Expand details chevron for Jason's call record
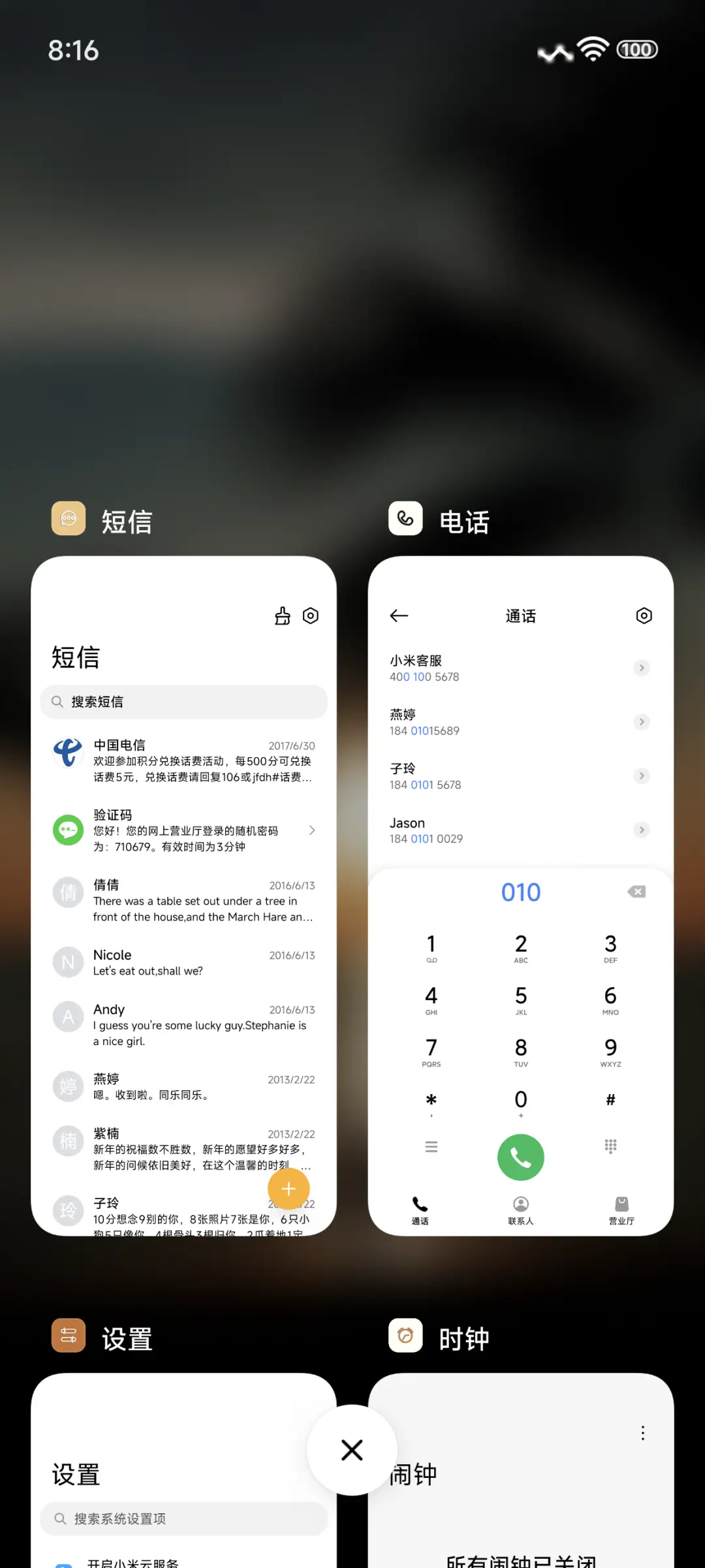Viewport: 705px width, 1568px height. [642, 830]
